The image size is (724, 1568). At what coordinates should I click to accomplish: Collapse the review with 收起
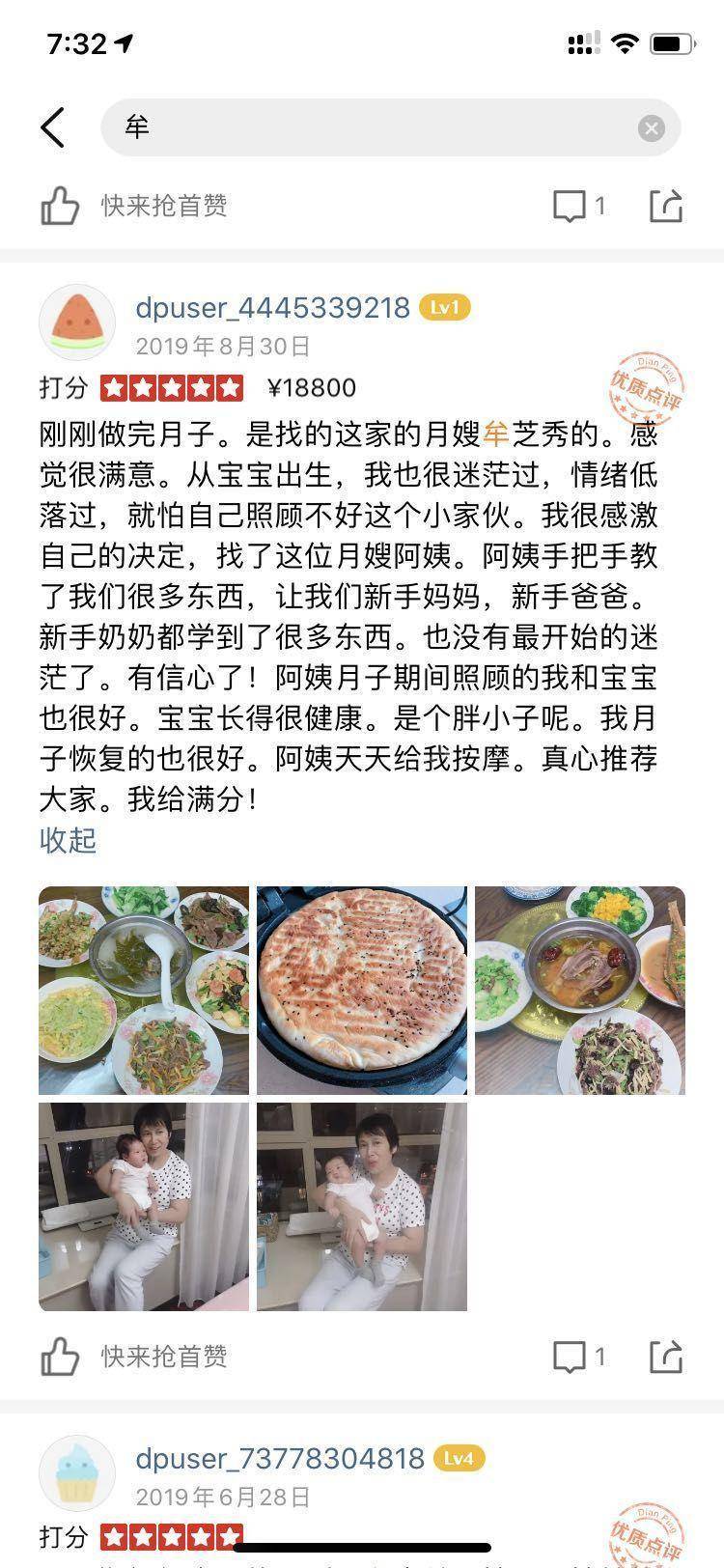[68, 840]
